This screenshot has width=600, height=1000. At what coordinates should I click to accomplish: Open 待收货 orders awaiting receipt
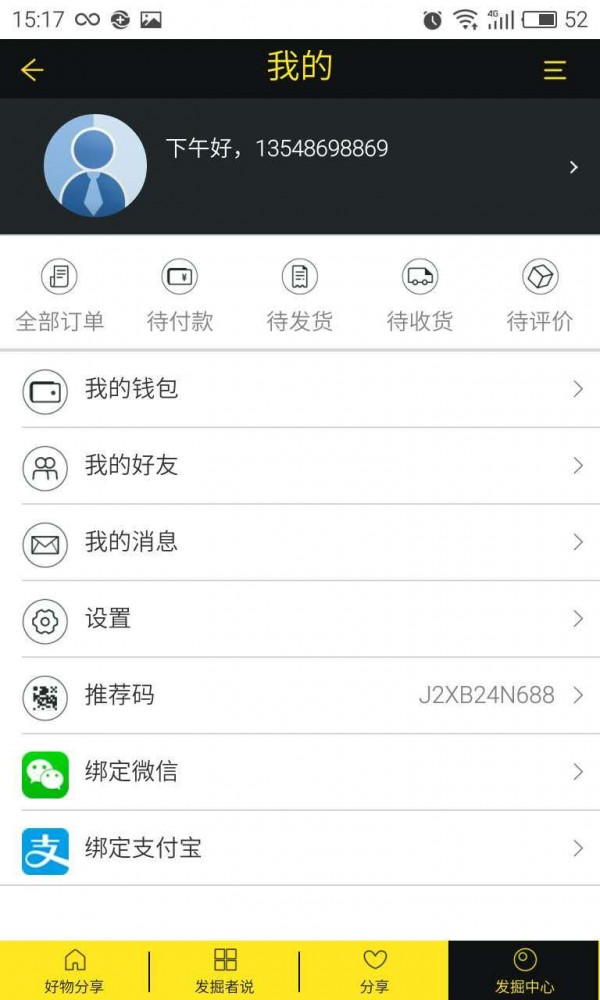(420, 295)
